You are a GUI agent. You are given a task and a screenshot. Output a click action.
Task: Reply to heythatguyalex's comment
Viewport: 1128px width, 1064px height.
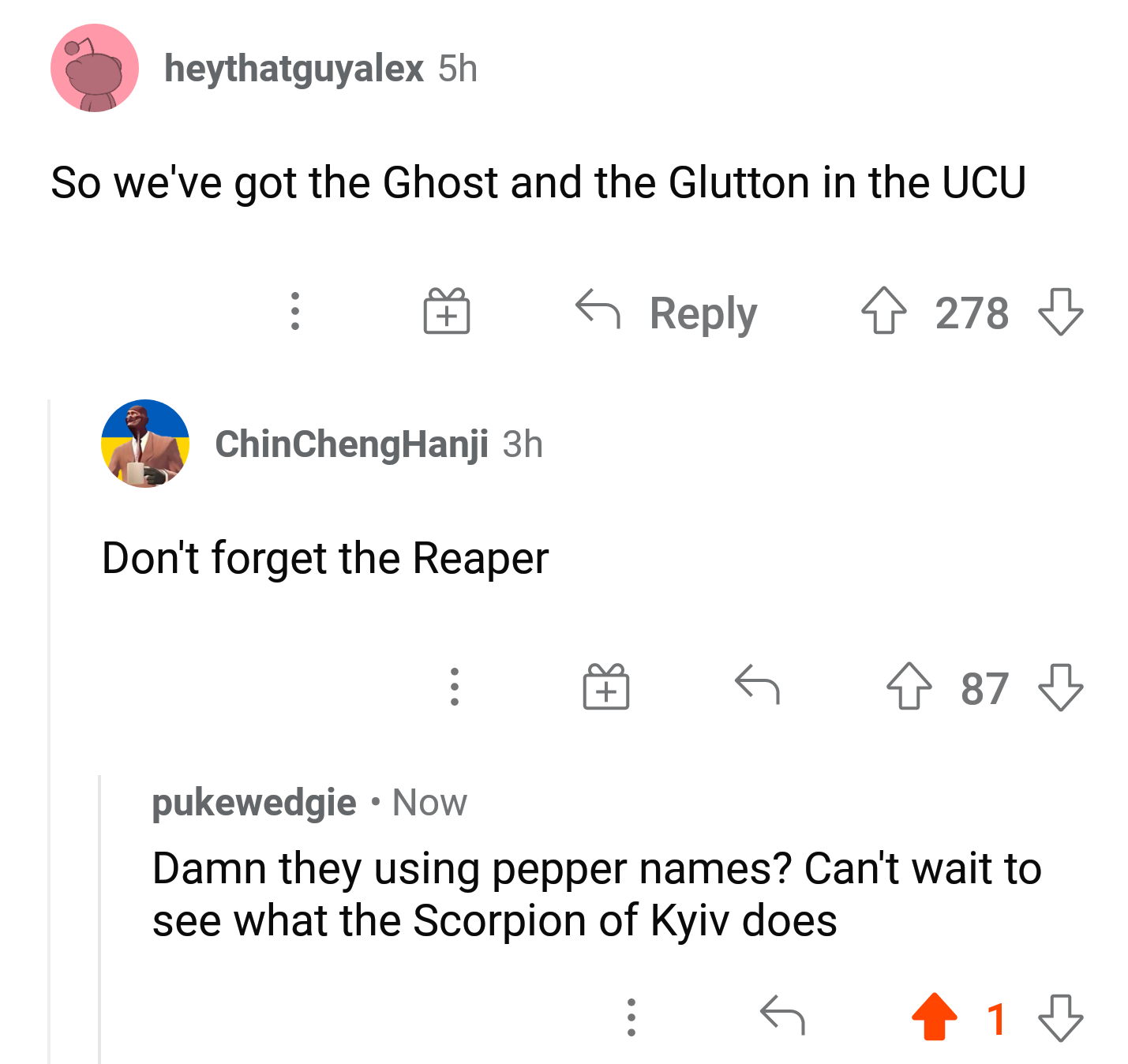point(667,313)
